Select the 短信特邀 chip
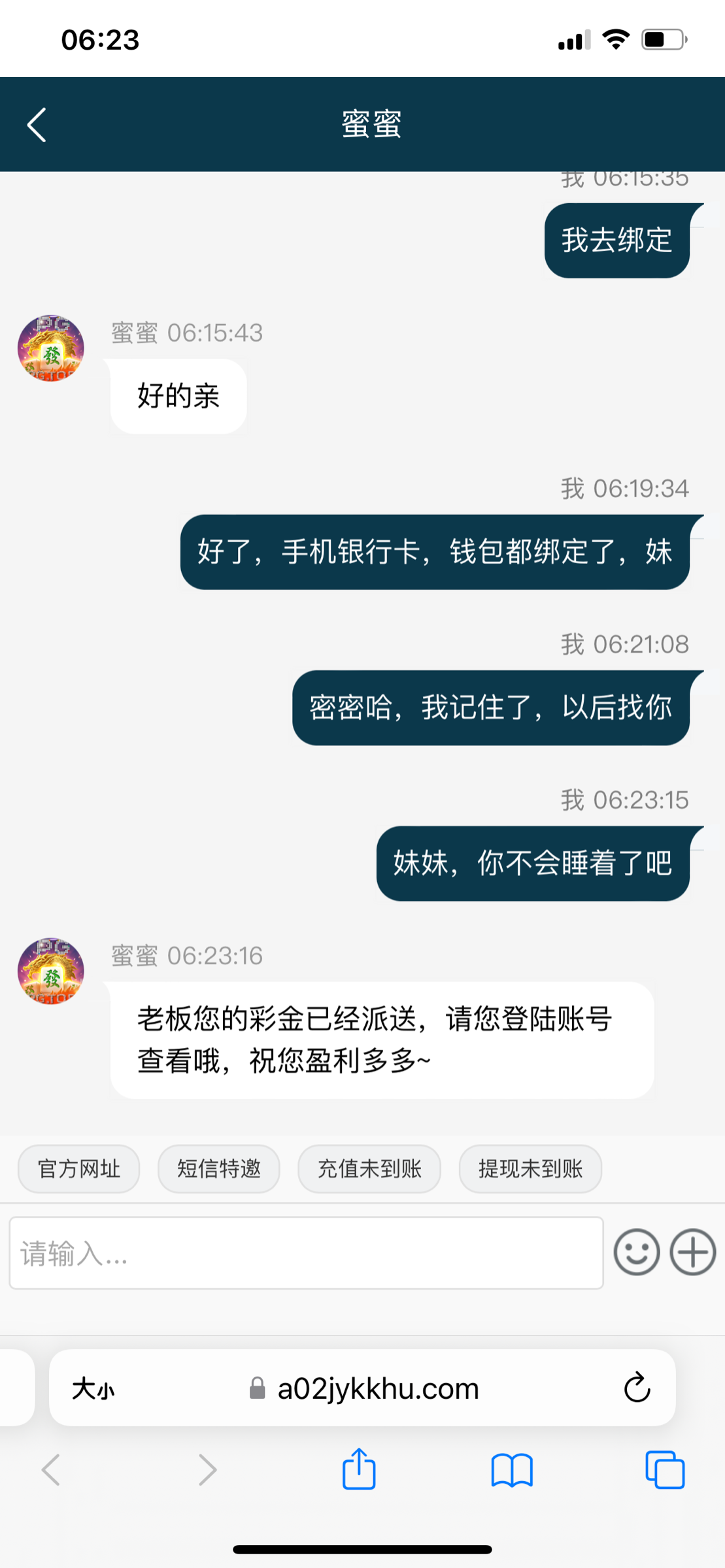 tap(218, 1169)
